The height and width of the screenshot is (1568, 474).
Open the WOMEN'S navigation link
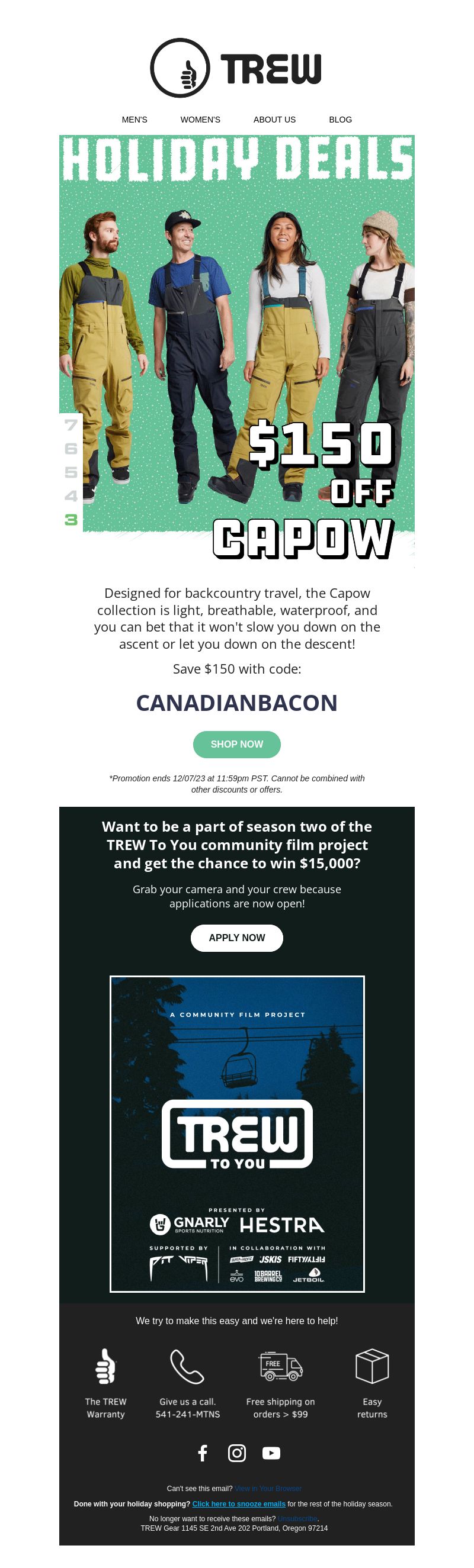[x=200, y=120]
